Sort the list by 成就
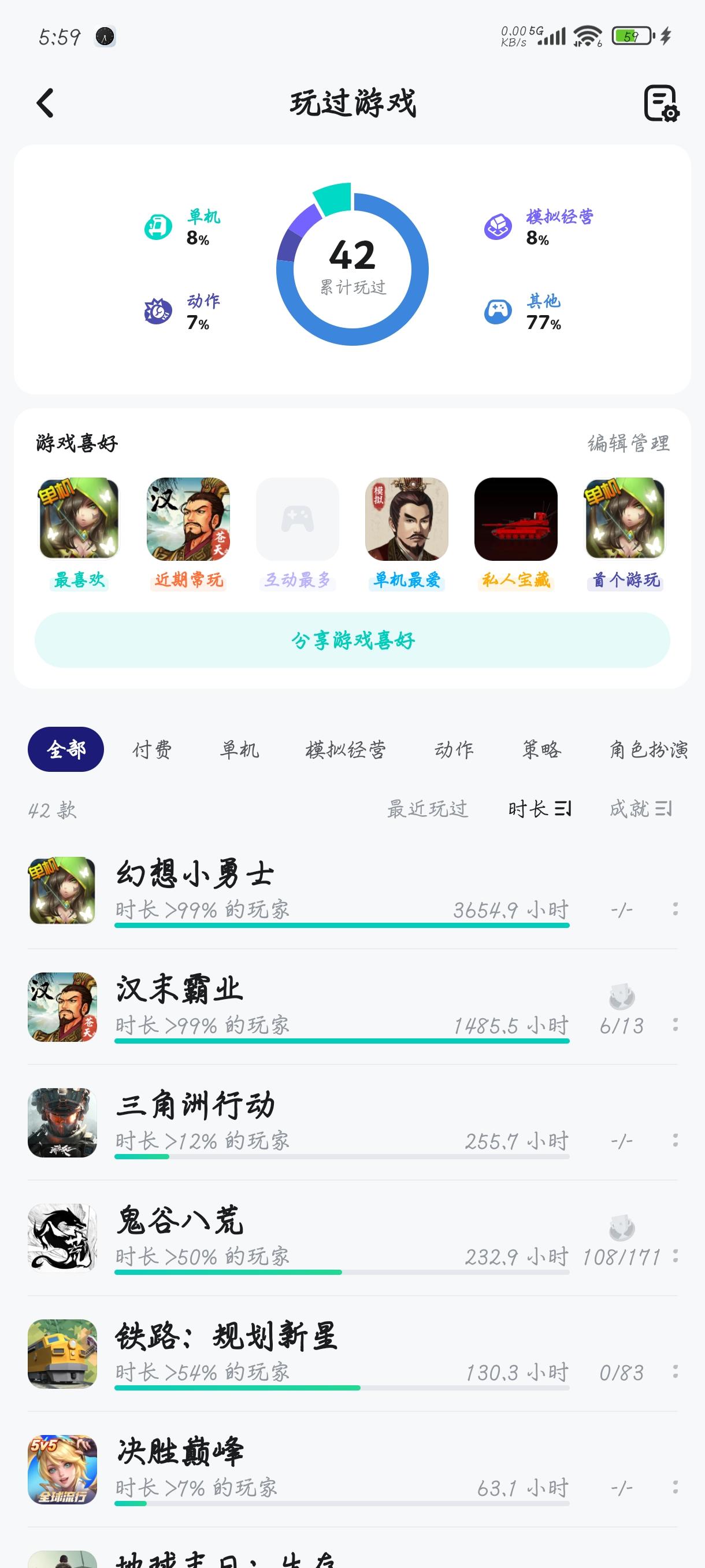 tap(640, 809)
